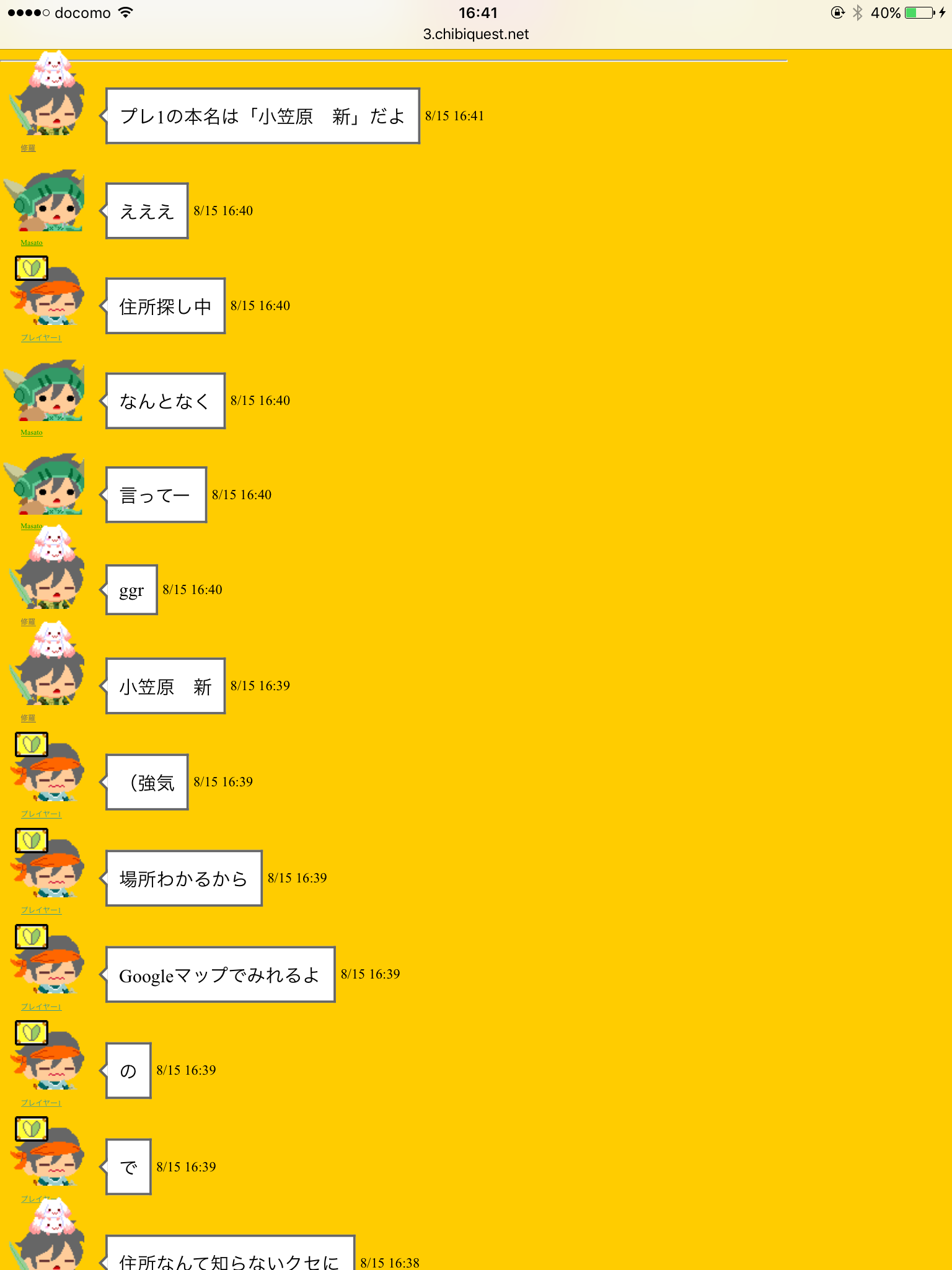Open 修羅's profile link beside the プレ1の本名は message
This screenshot has height=1270, width=952.
28,148
